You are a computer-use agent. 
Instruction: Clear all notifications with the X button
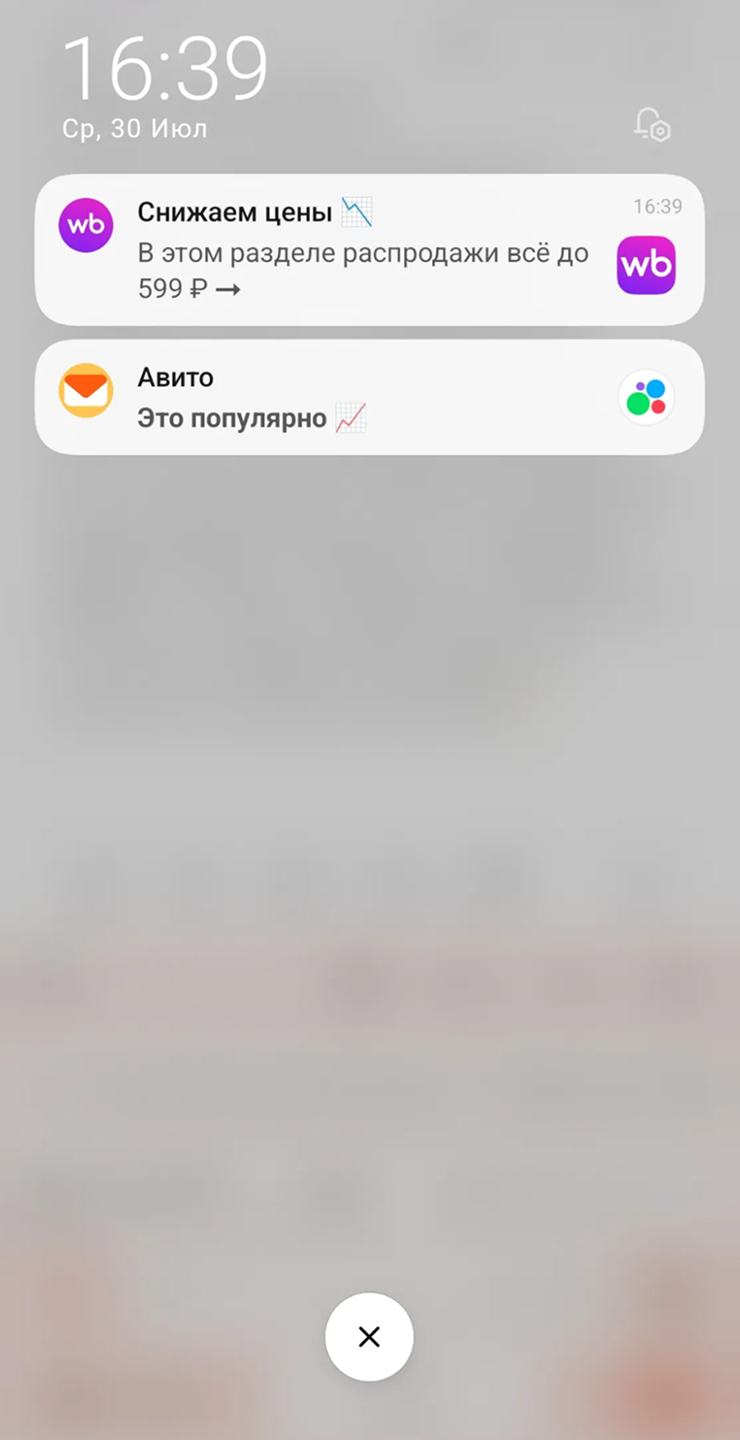(x=369, y=1337)
